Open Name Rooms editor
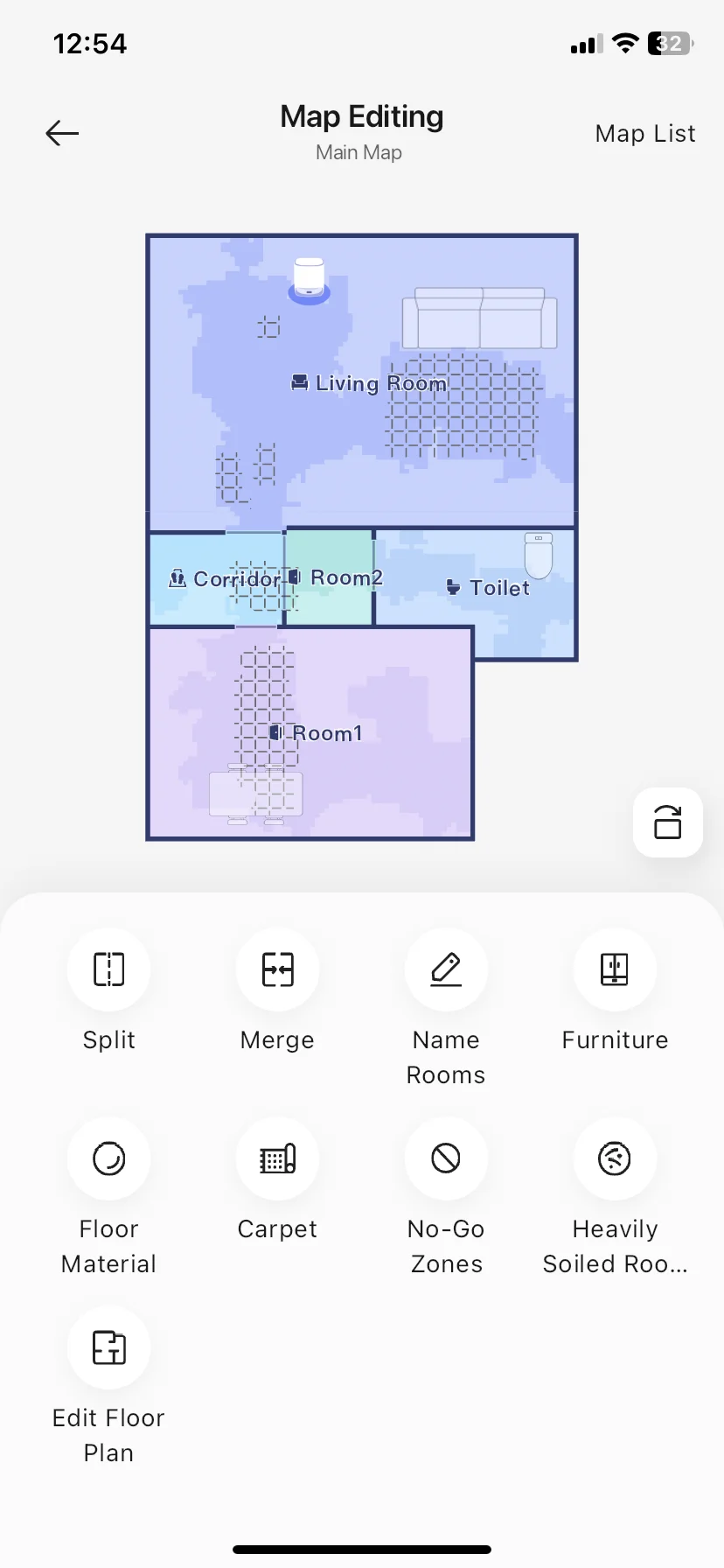 [446, 969]
